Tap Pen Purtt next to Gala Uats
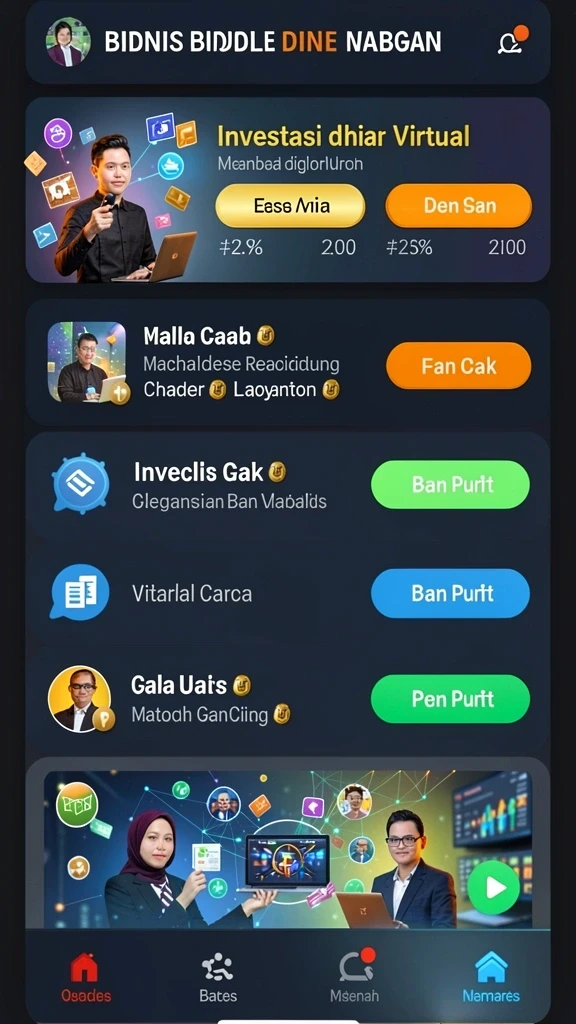This screenshot has width=576, height=1024. click(451, 699)
